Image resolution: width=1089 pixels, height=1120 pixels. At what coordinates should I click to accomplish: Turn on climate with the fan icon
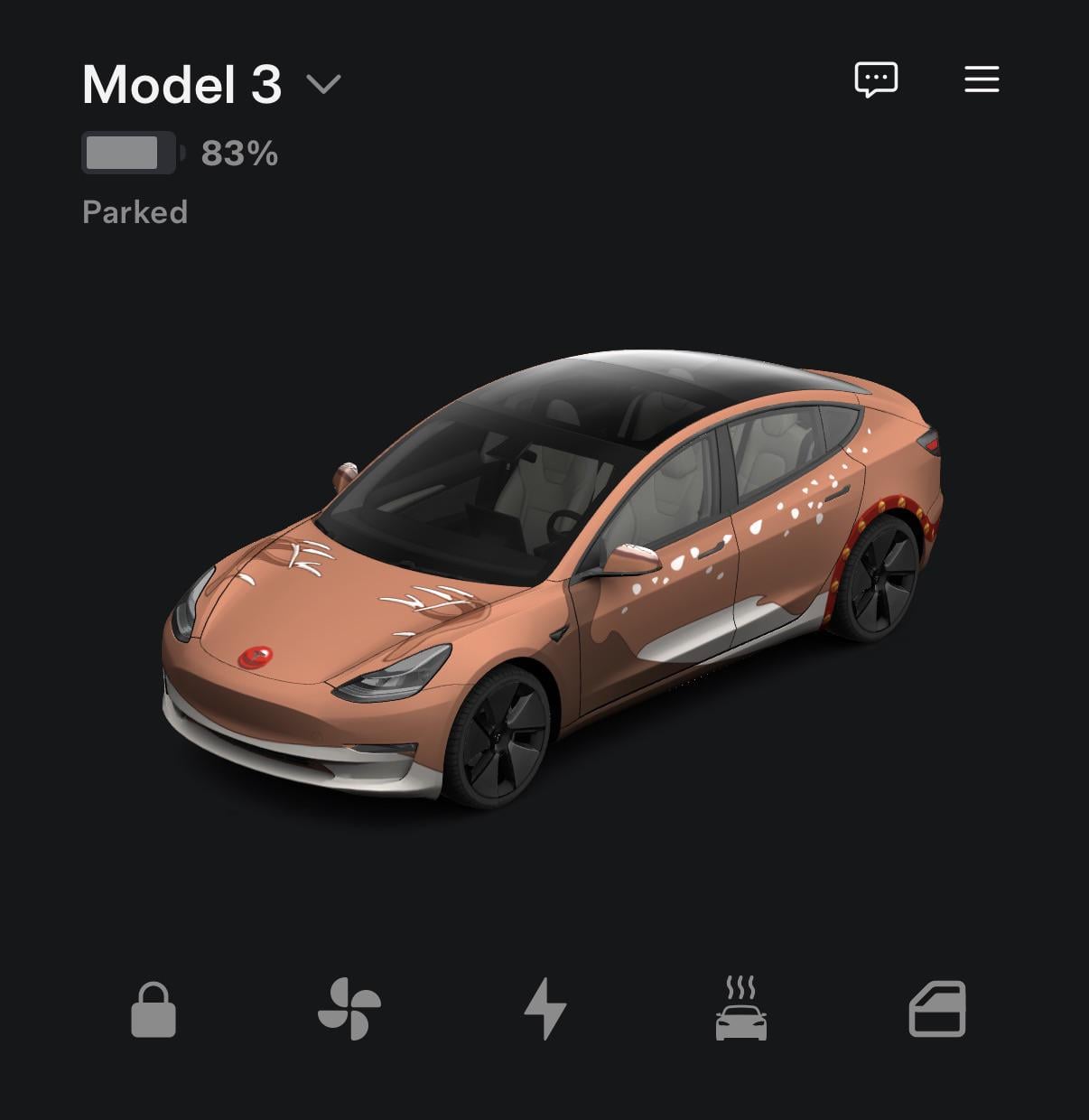click(349, 1009)
